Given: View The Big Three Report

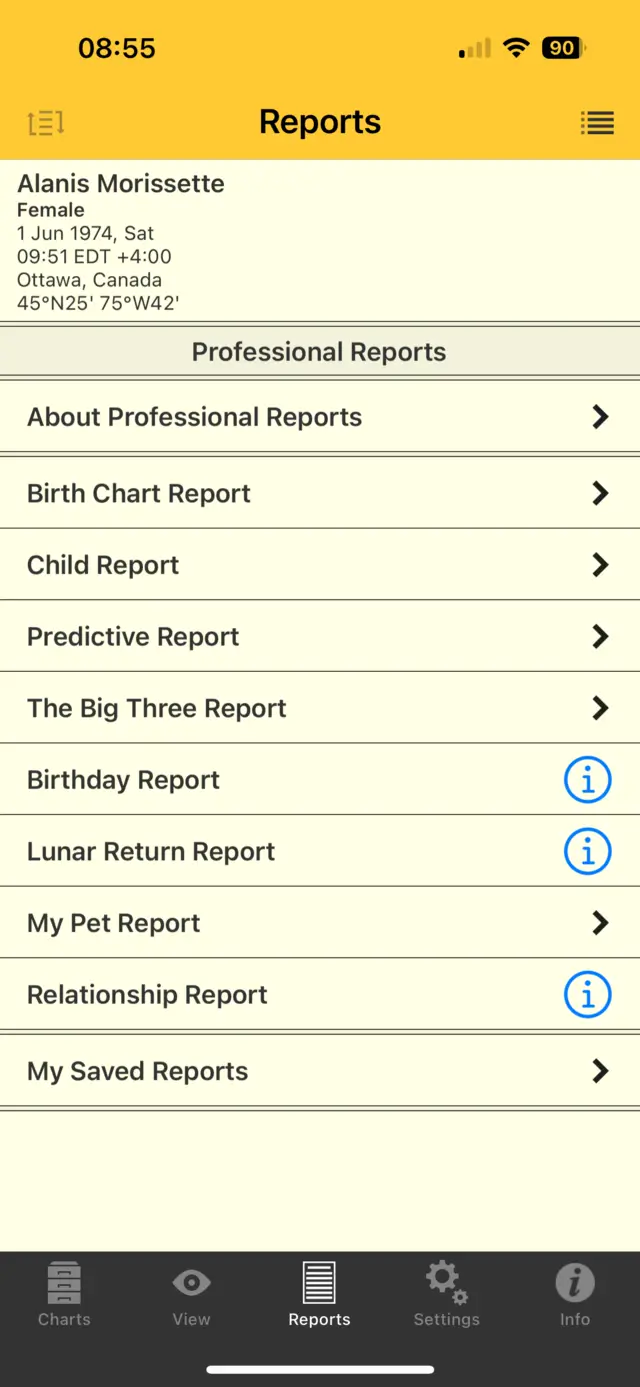Looking at the screenshot, I should 320,708.
